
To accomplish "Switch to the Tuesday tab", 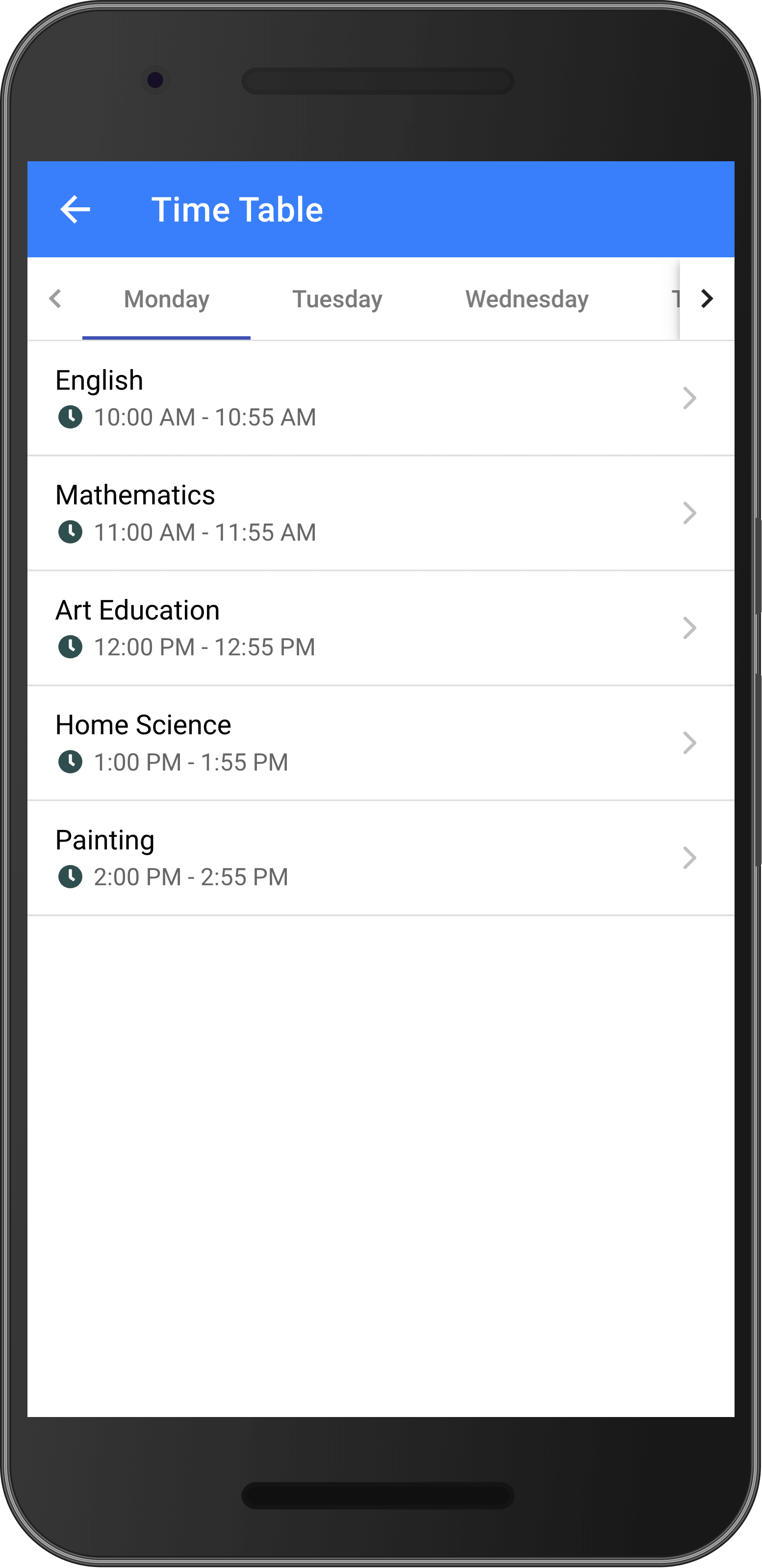I will 336,299.
